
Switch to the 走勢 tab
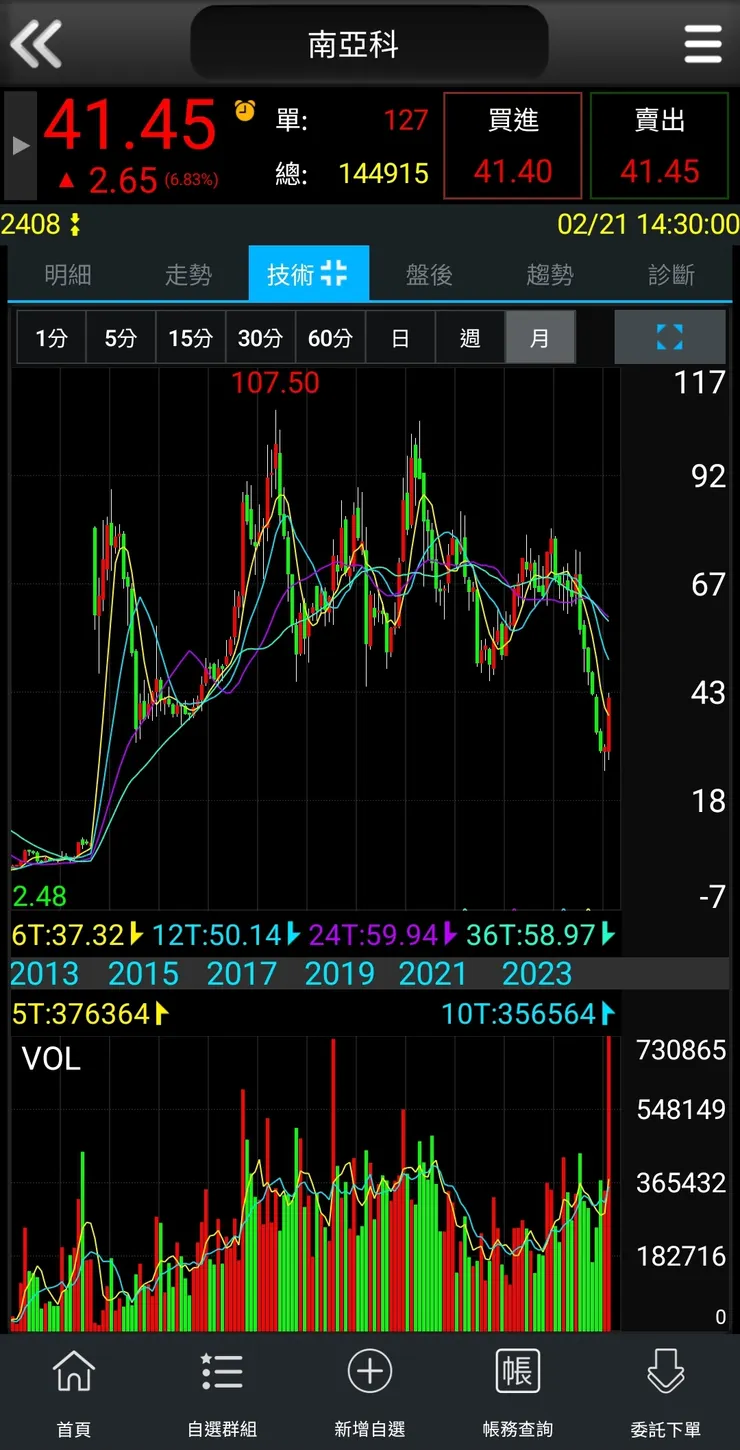pos(188,275)
